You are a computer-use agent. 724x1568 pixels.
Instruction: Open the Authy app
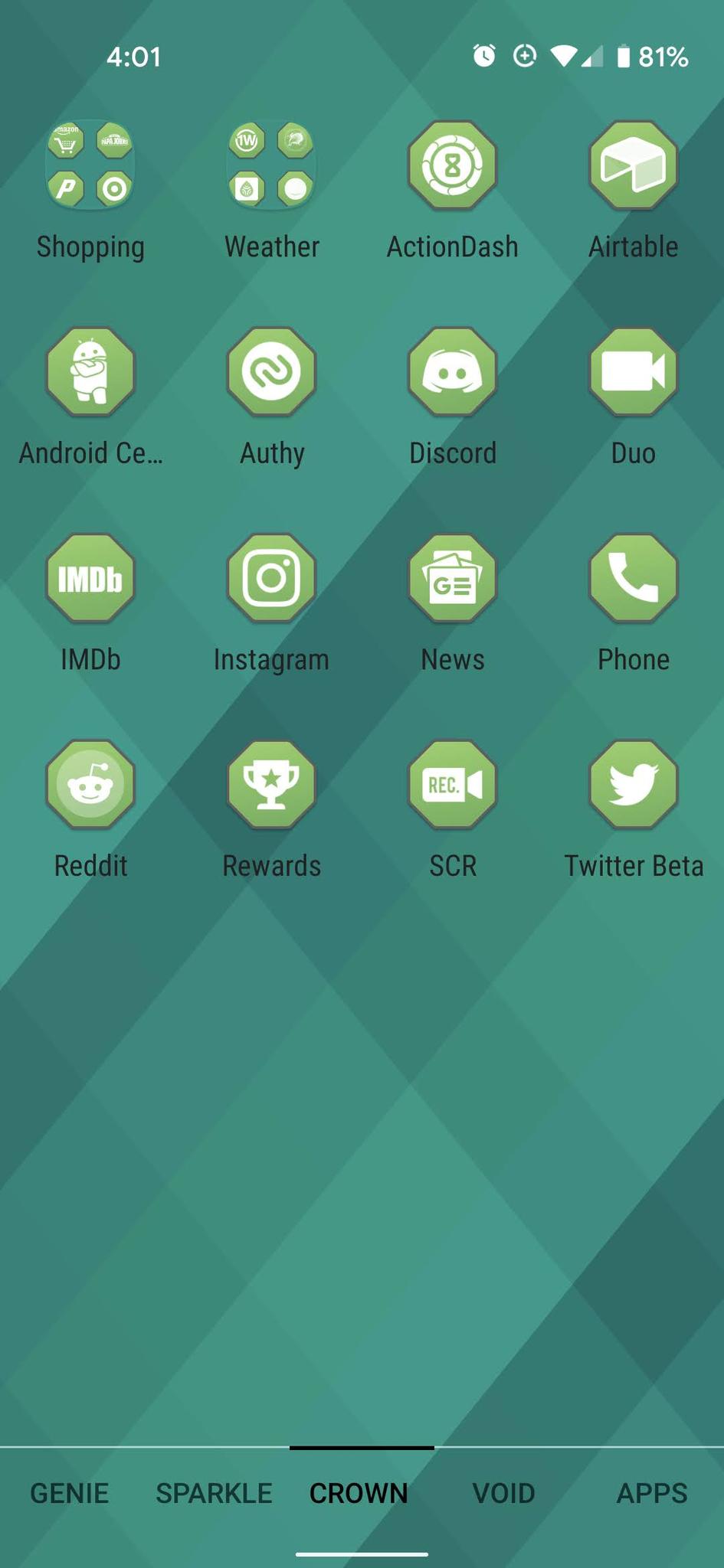tap(271, 371)
